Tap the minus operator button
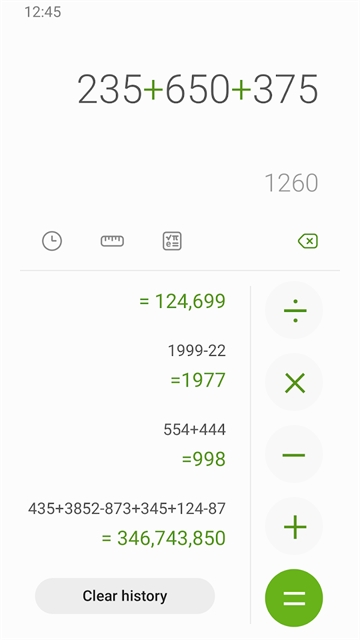This screenshot has width=360, height=640. 294,455
